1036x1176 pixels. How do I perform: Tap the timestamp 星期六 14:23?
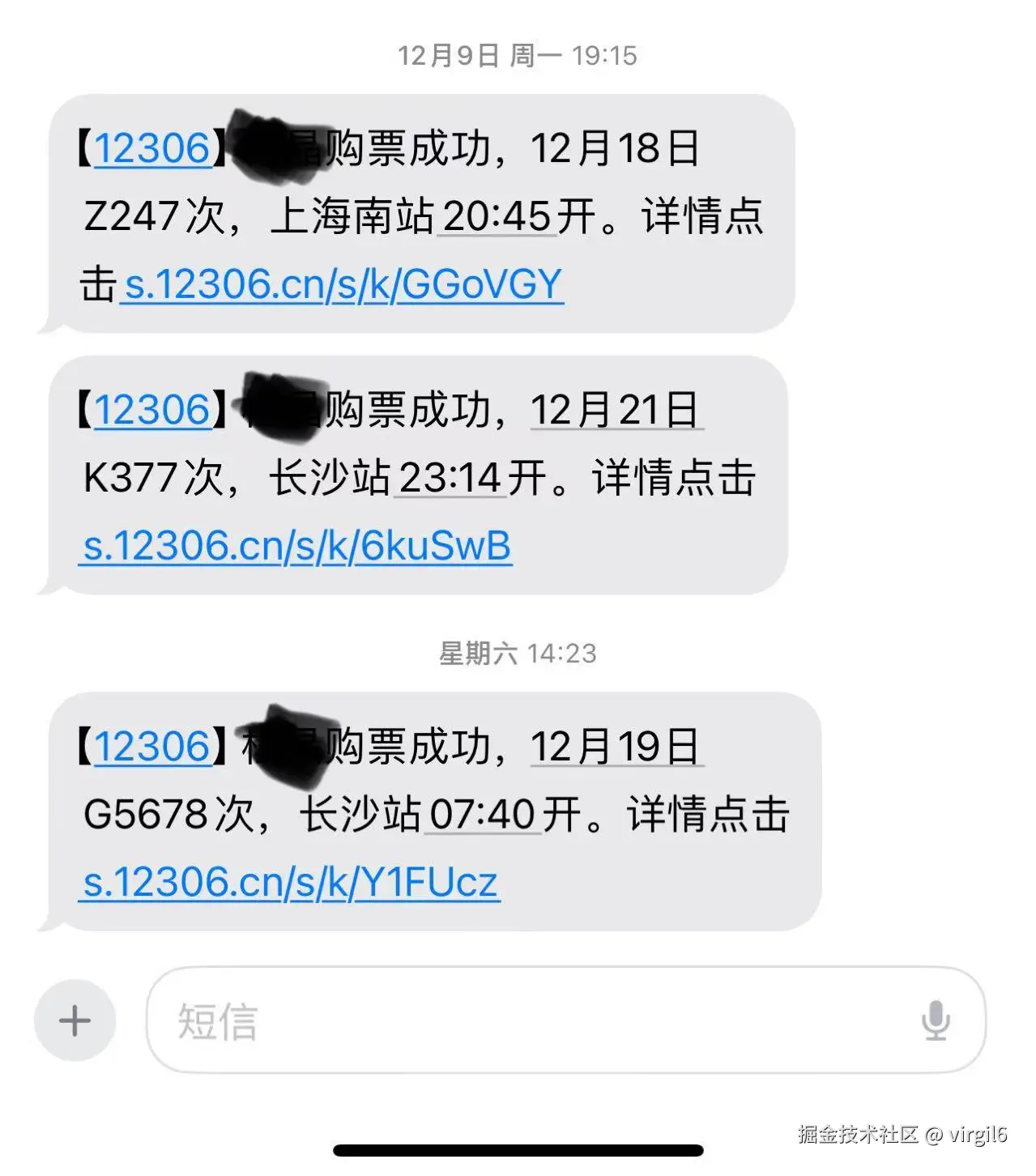click(x=518, y=654)
